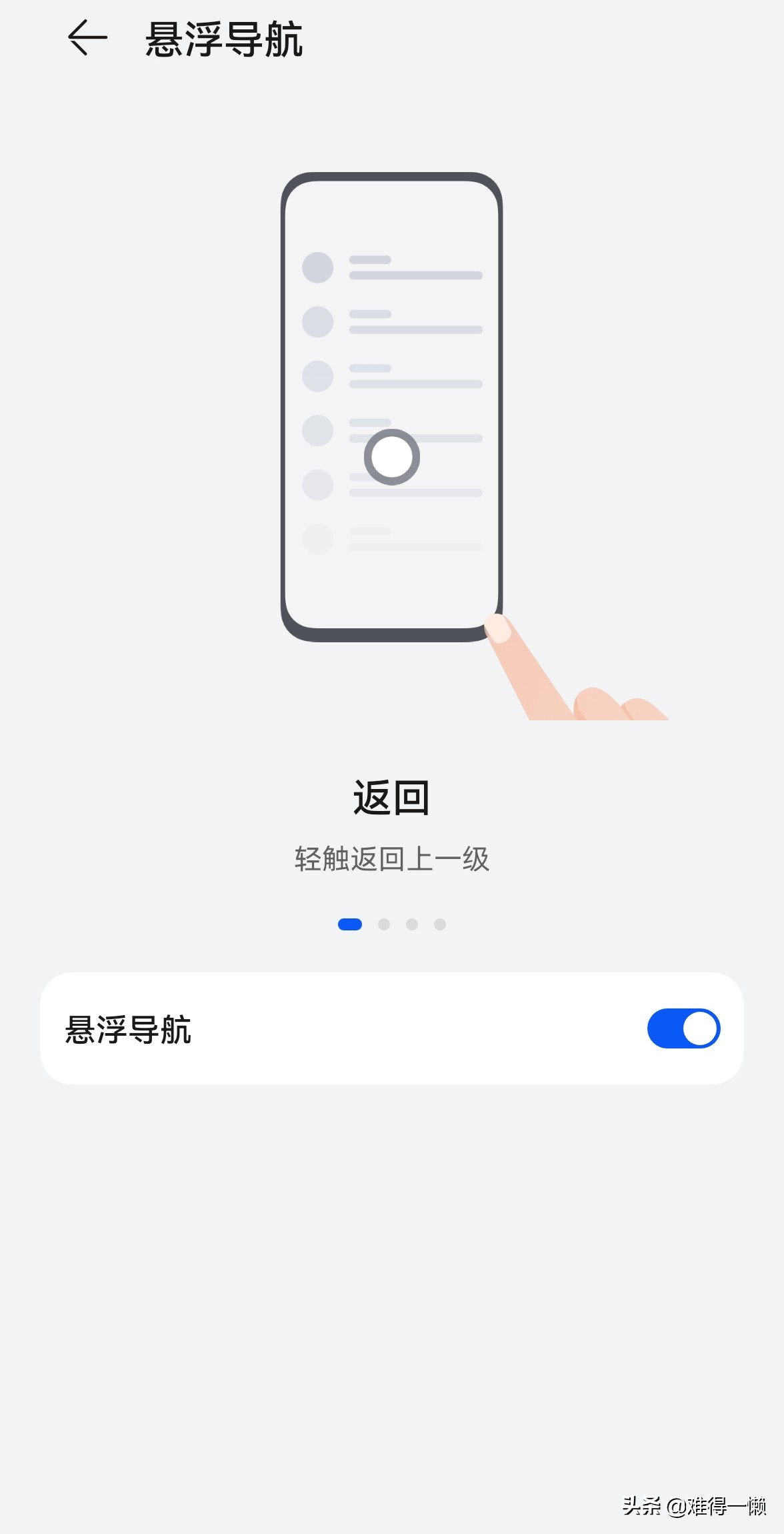The image size is (784, 1534).
Task: Go back from 悬浮导航 settings
Action: tap(87, 38)
